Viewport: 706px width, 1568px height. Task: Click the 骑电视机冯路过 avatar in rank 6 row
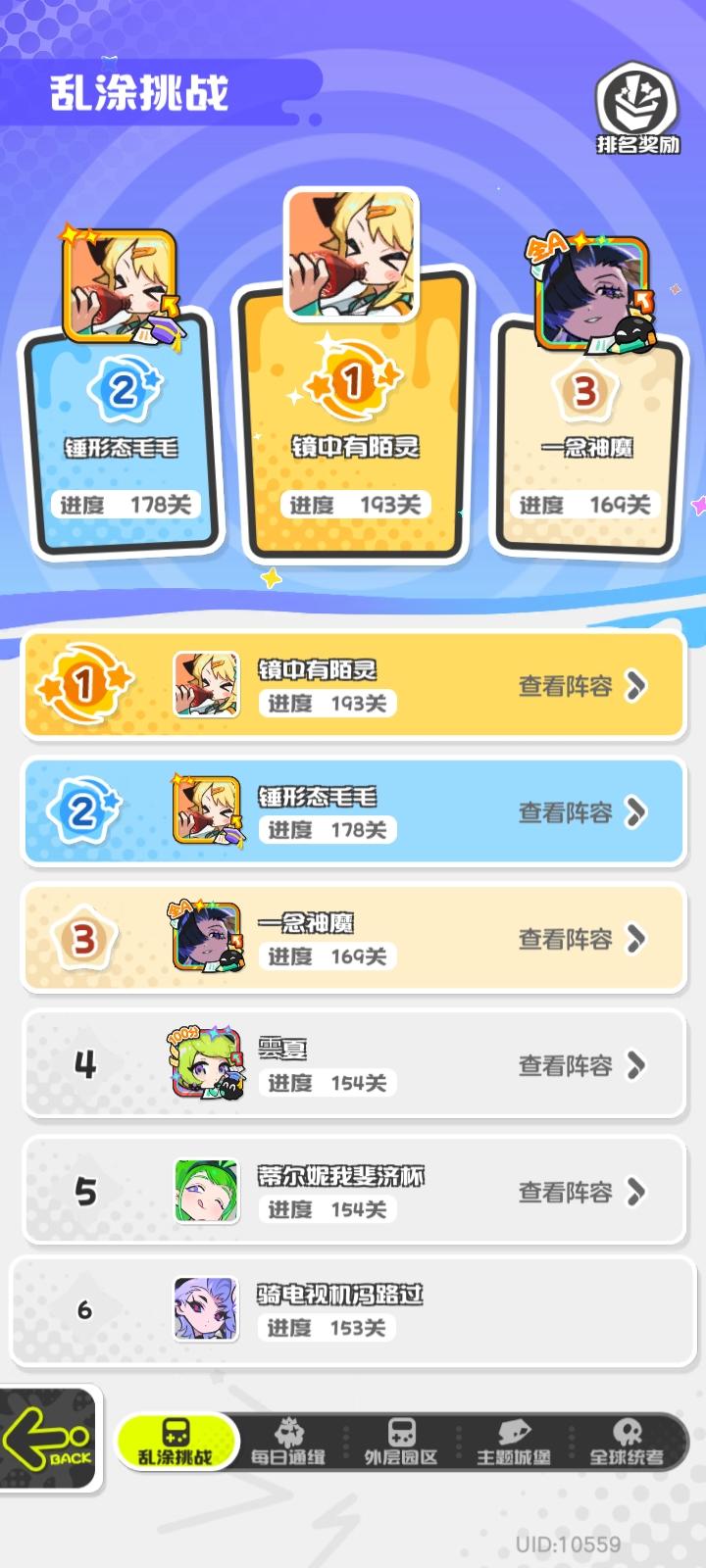pyautogui.click(x=206, y=1310)
